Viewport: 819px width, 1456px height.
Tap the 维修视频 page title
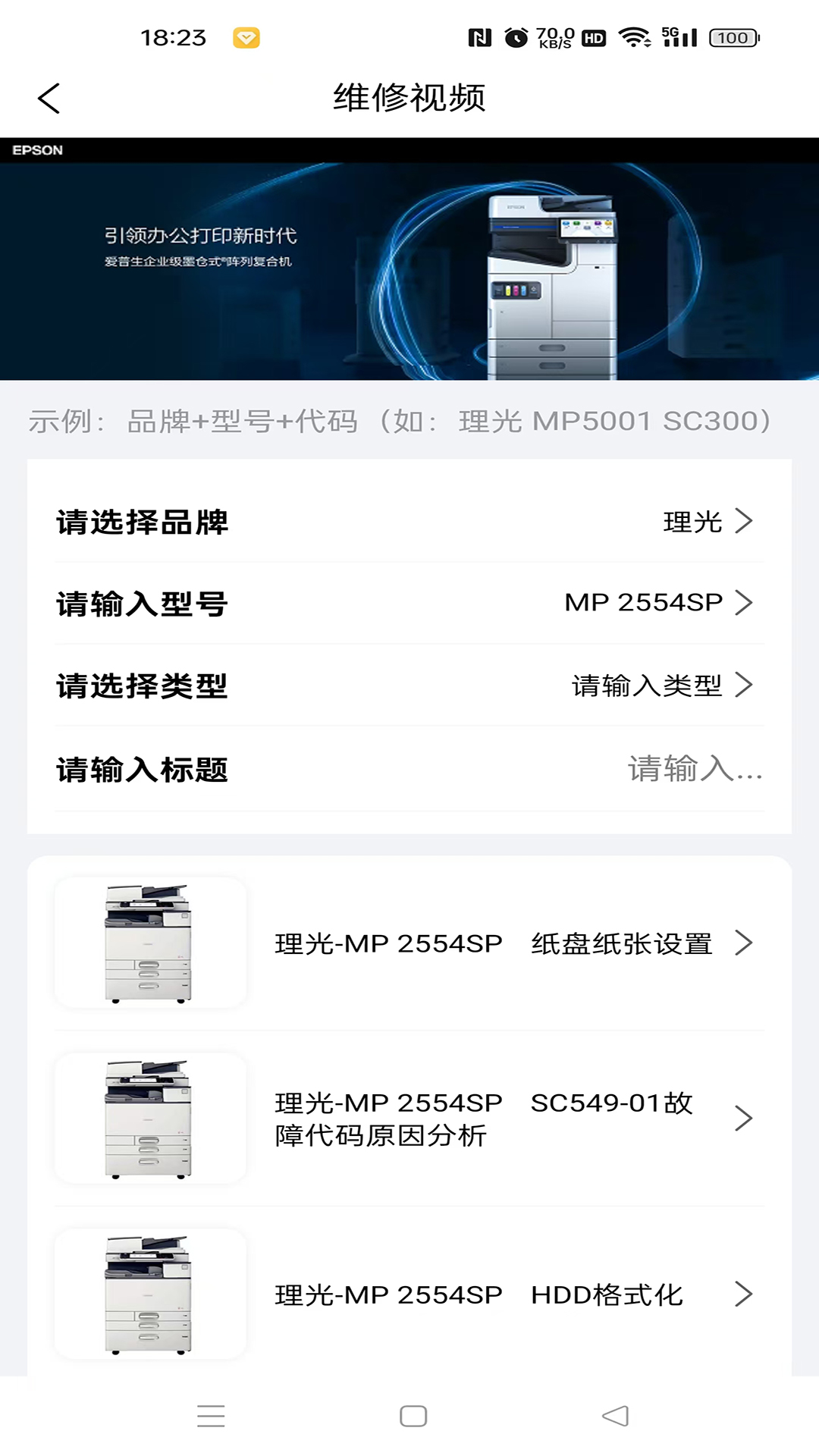pos(409,97)
